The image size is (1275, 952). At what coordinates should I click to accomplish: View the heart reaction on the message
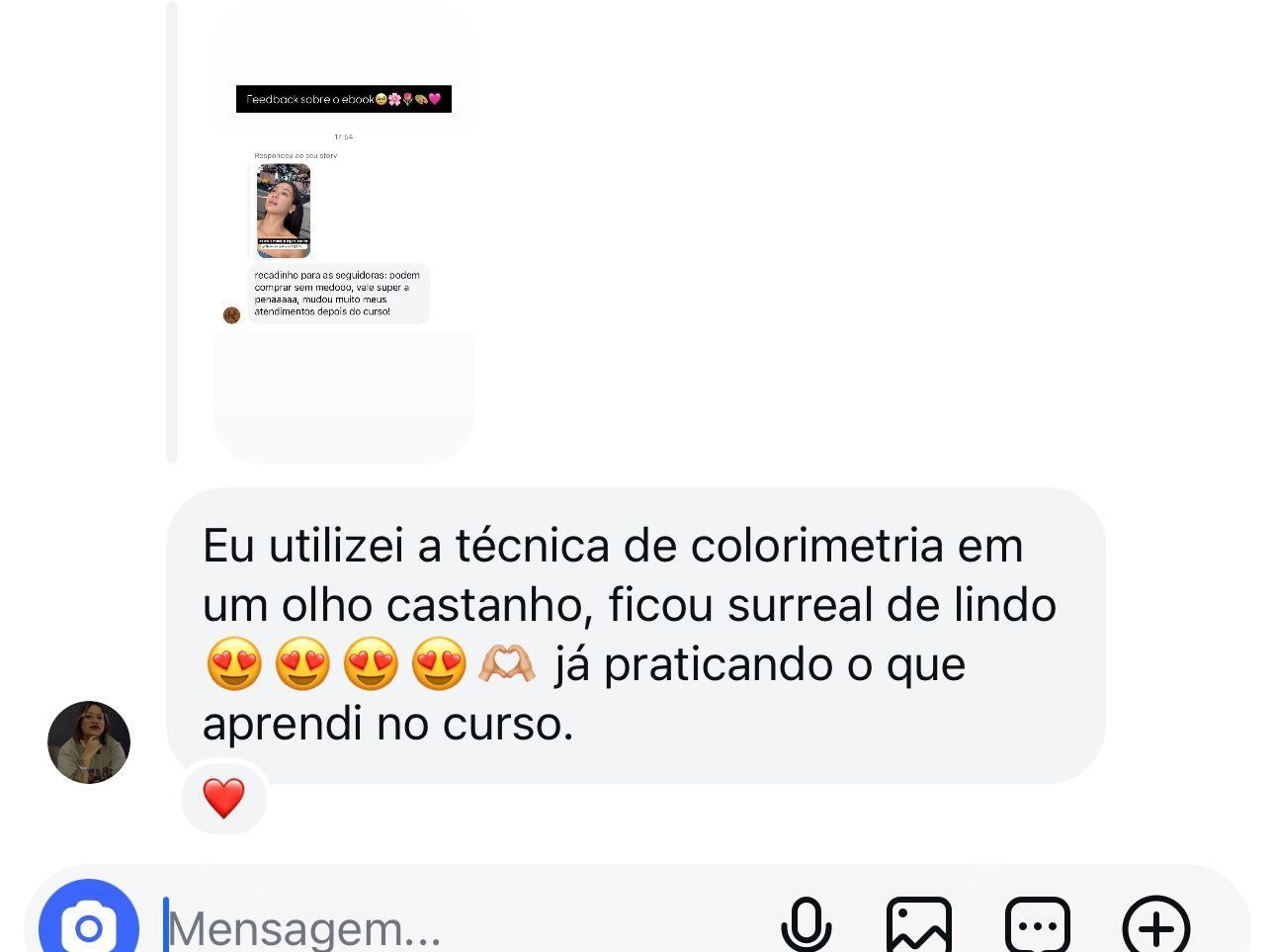pos(223,798)
